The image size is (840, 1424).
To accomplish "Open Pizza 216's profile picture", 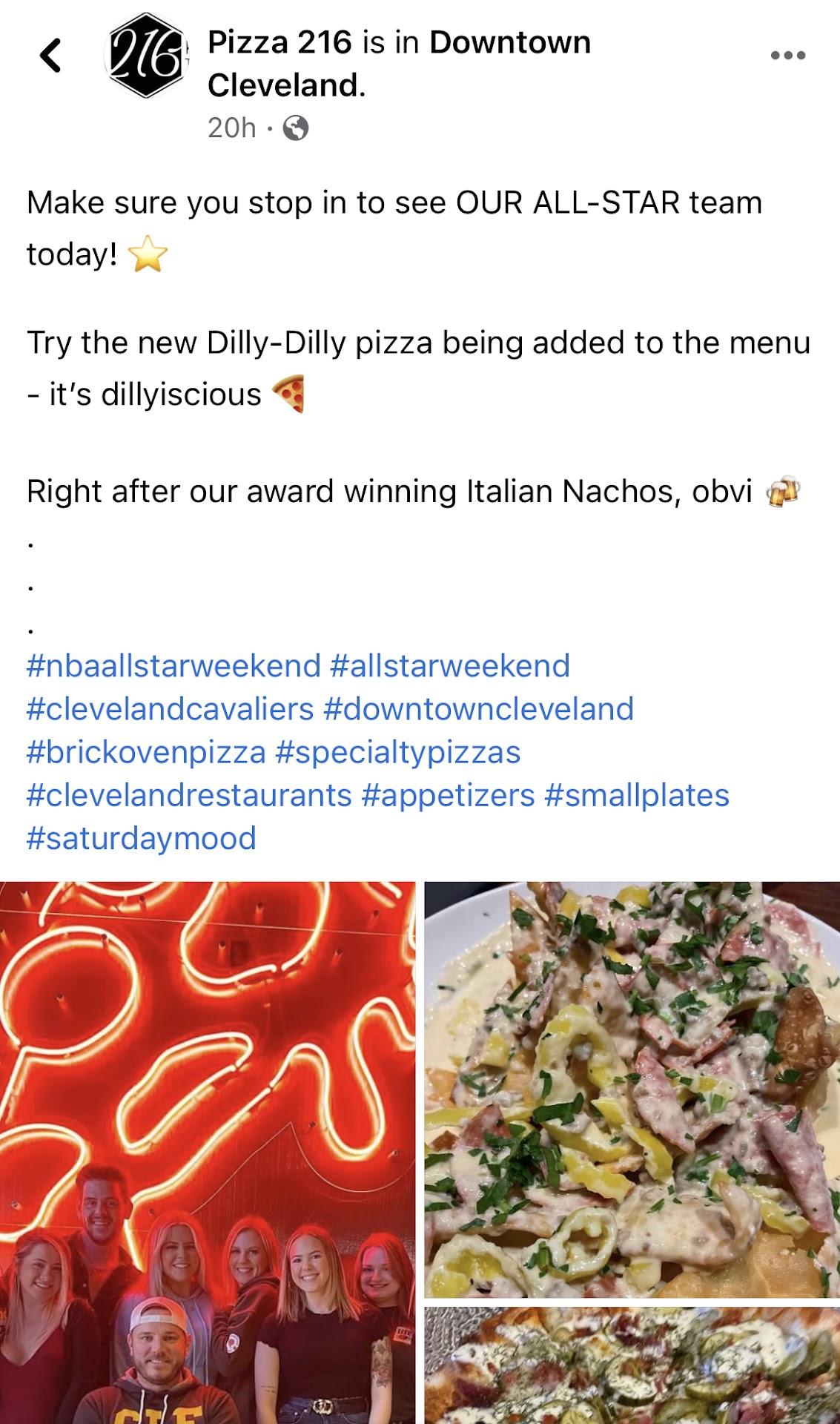I will [146, 56].
